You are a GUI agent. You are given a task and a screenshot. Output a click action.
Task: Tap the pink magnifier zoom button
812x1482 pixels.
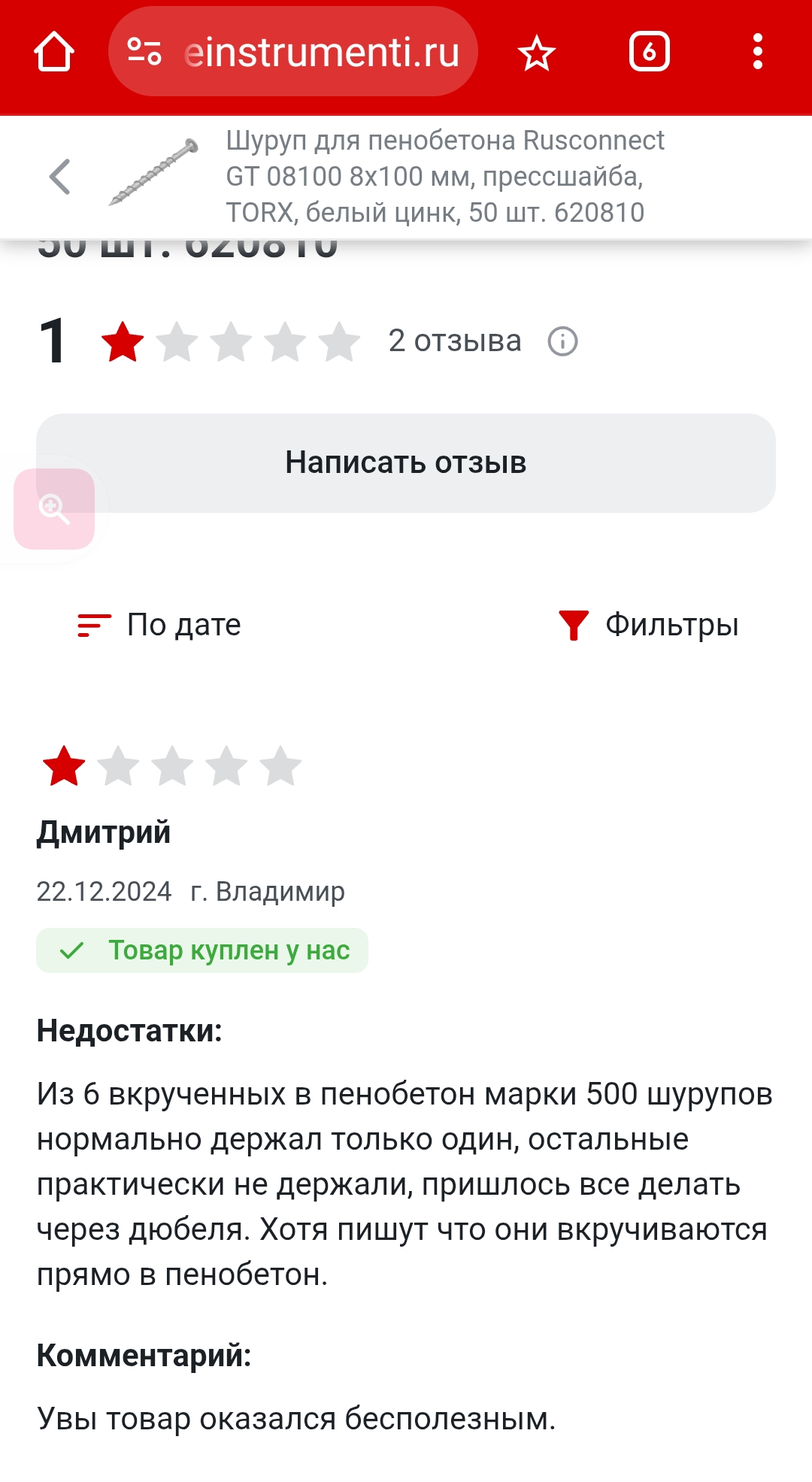tap(54, 509)
